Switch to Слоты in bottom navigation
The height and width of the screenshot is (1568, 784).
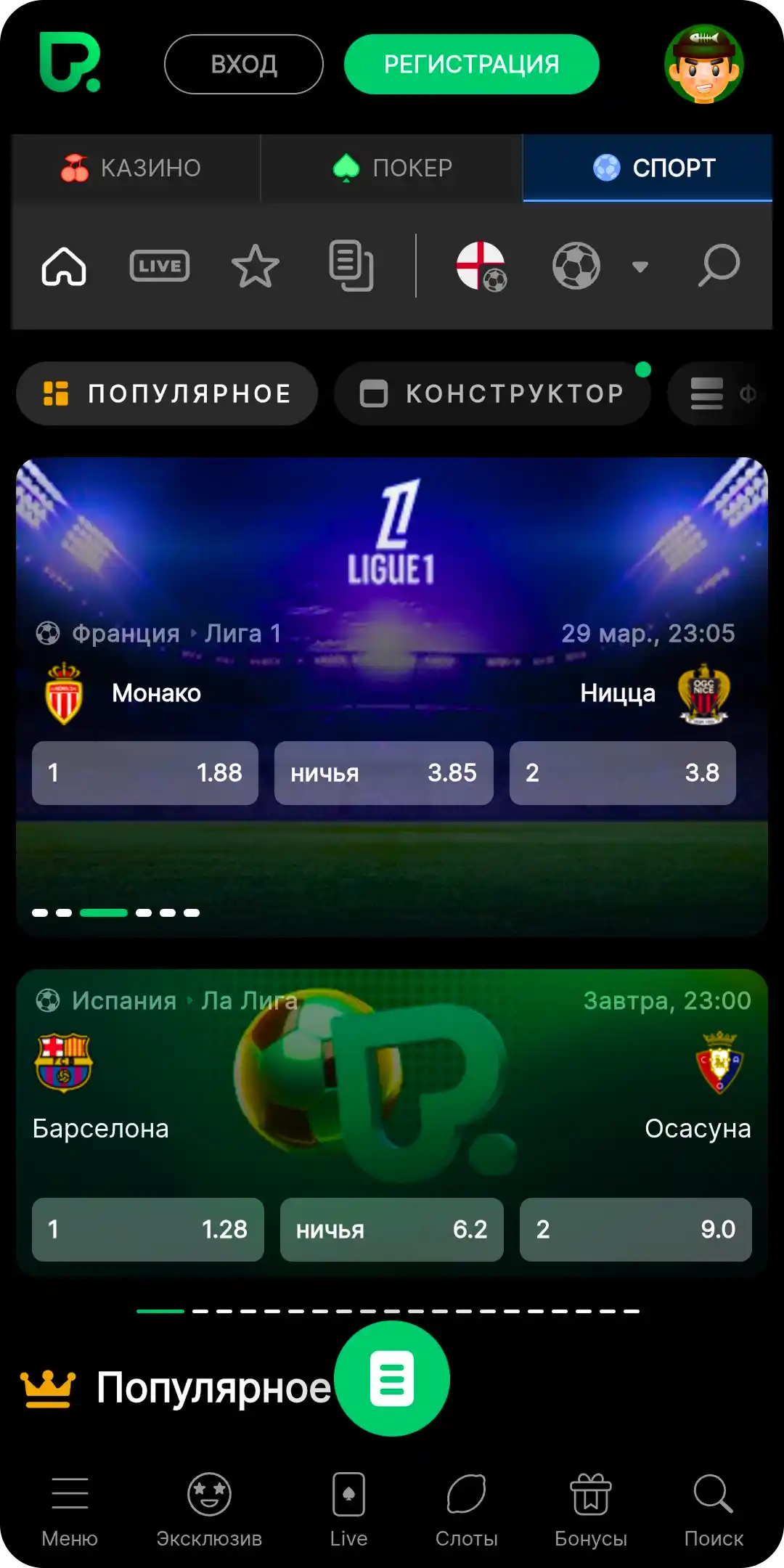click(466, 1510)
